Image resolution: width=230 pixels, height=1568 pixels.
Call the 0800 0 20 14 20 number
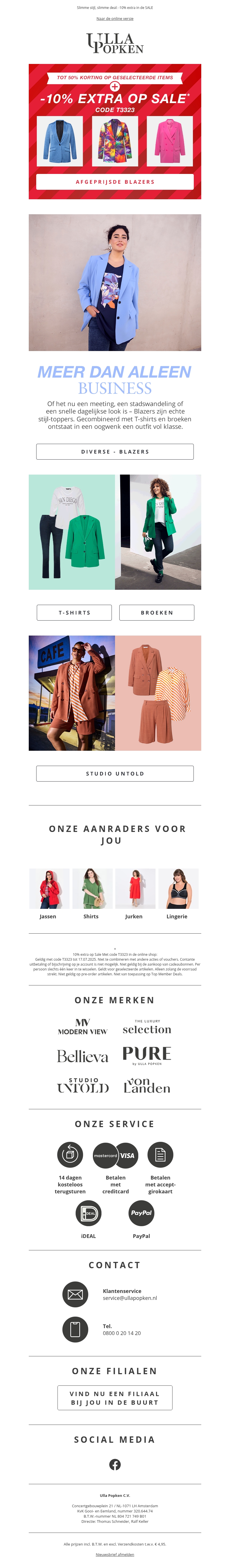click(x=122, y=1333)
